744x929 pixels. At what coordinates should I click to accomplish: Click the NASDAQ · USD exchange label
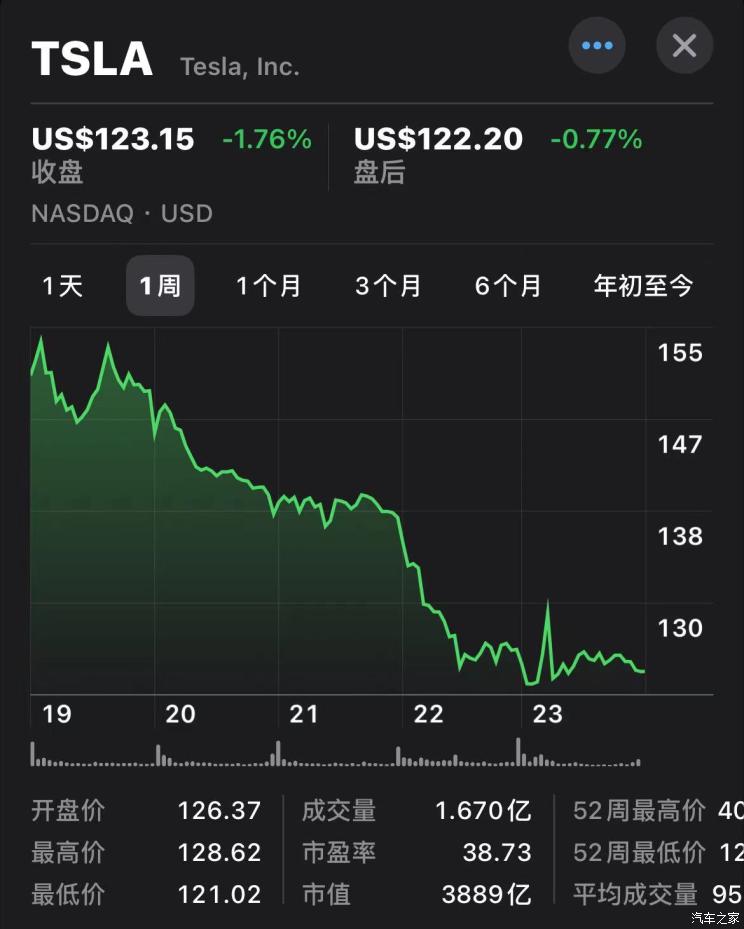(x=122, y=213)
